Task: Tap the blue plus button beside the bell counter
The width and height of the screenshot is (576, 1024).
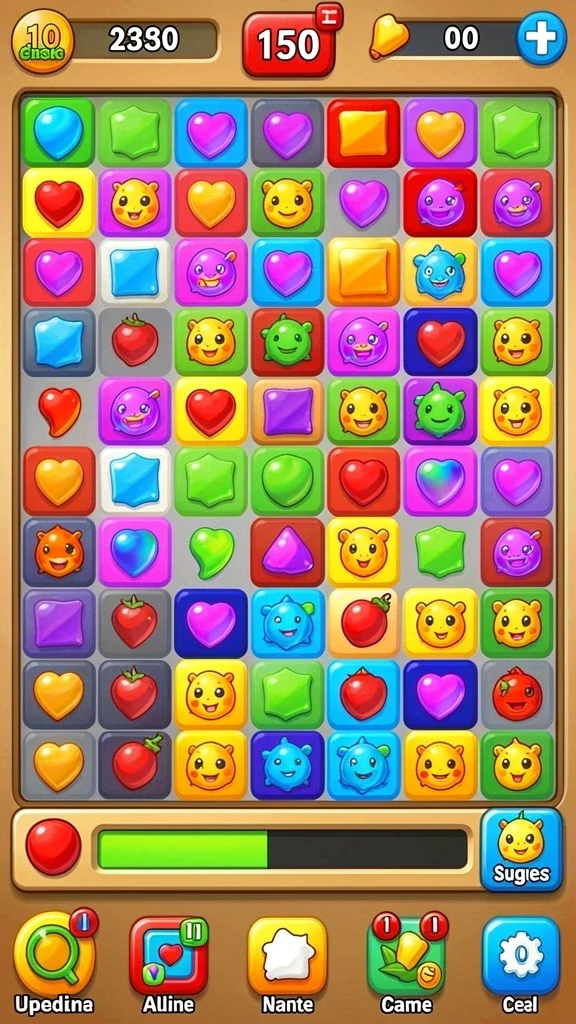Action: (541, 38)
